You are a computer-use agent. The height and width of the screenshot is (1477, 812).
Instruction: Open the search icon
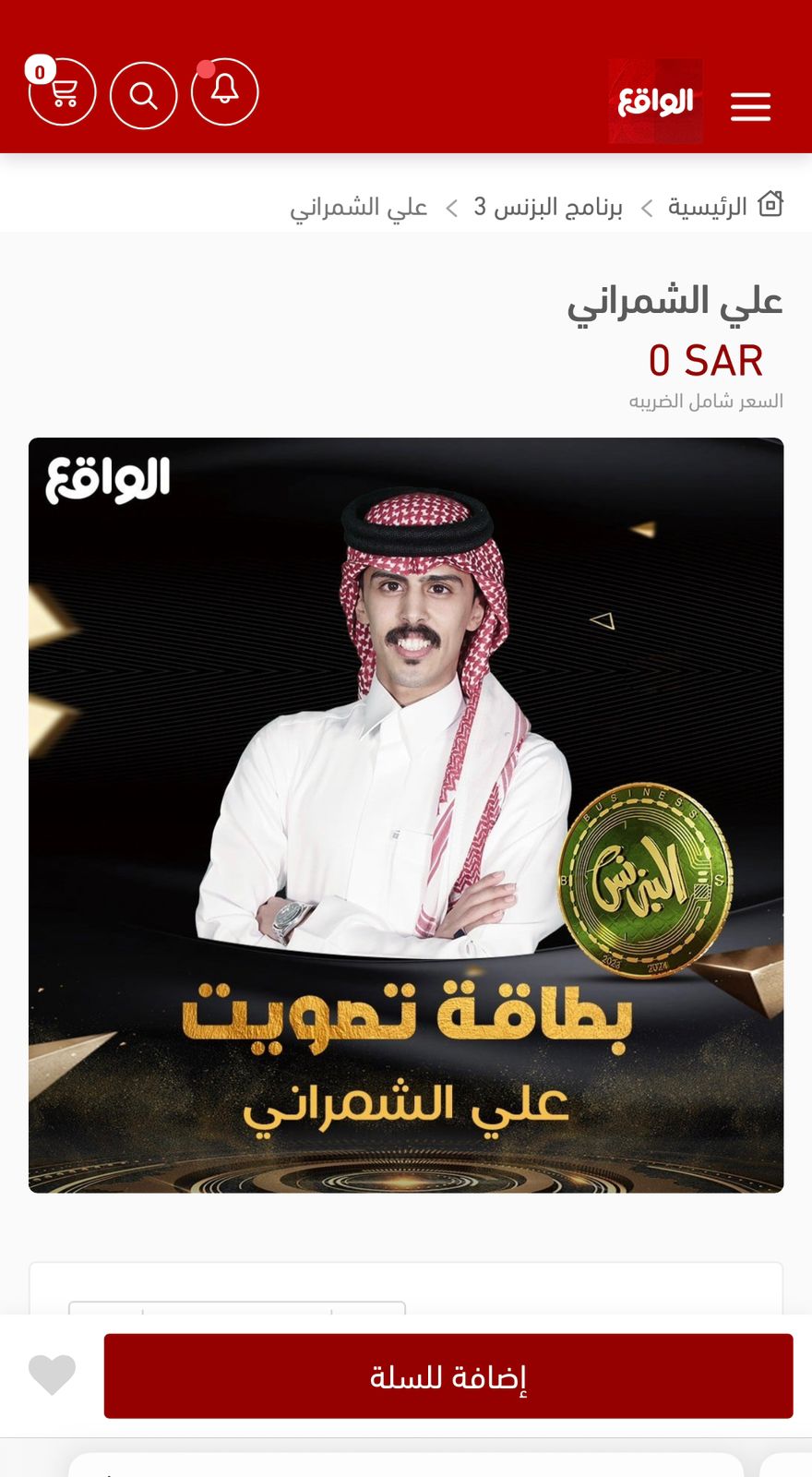pos(143,95)
